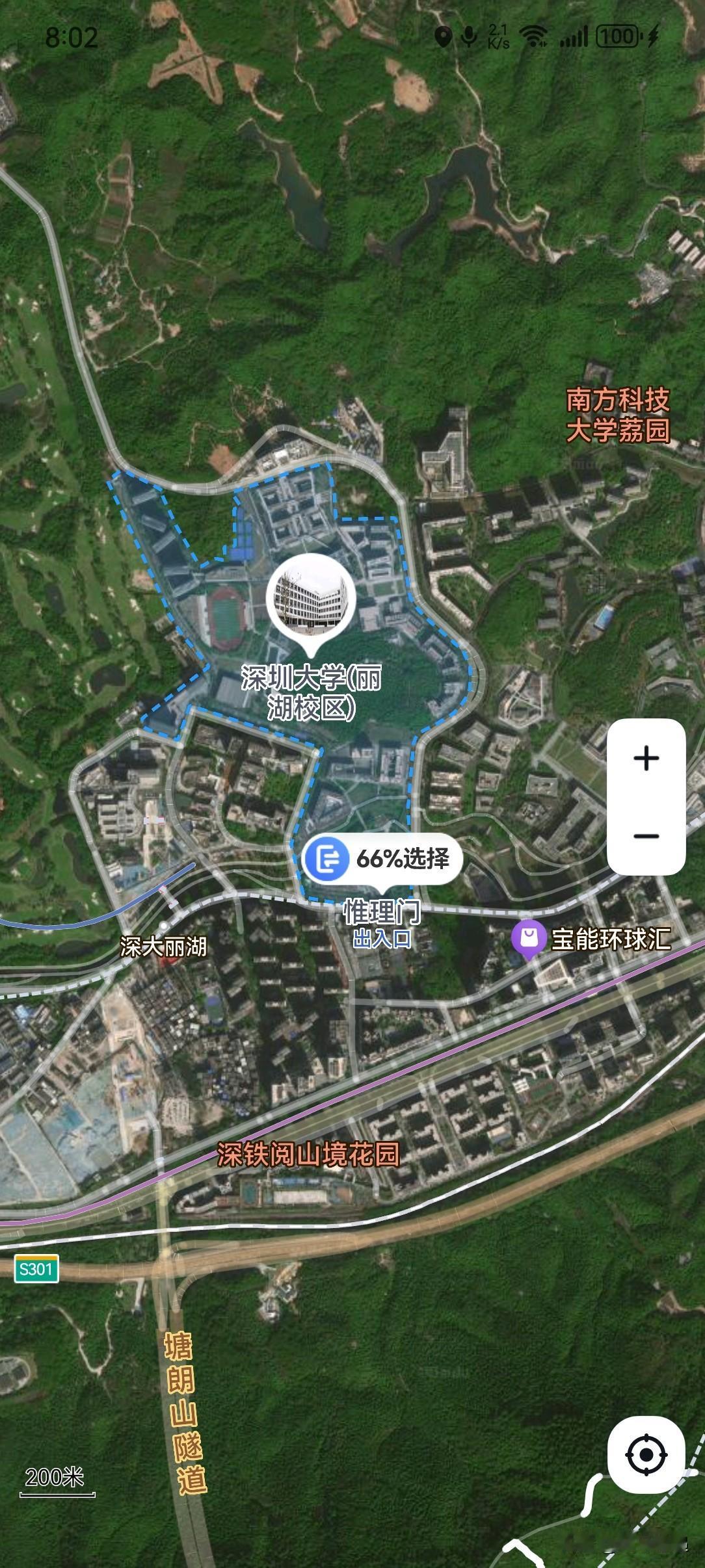Tap the microphone icon in the status bar
705x1568 pixels.
coord(469,38)
